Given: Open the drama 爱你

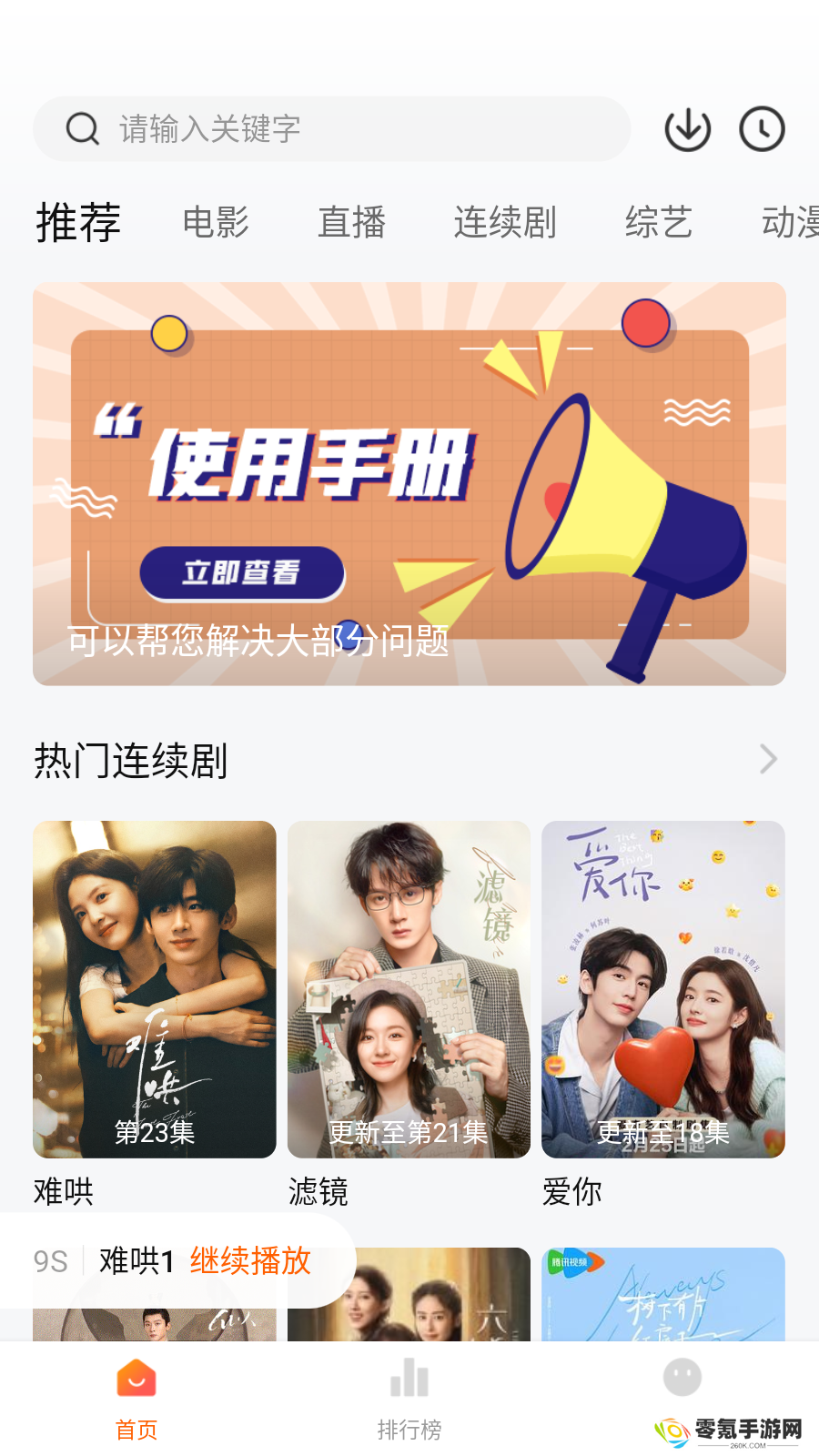Looking at the screenshot, I should (x=663, y=989).
